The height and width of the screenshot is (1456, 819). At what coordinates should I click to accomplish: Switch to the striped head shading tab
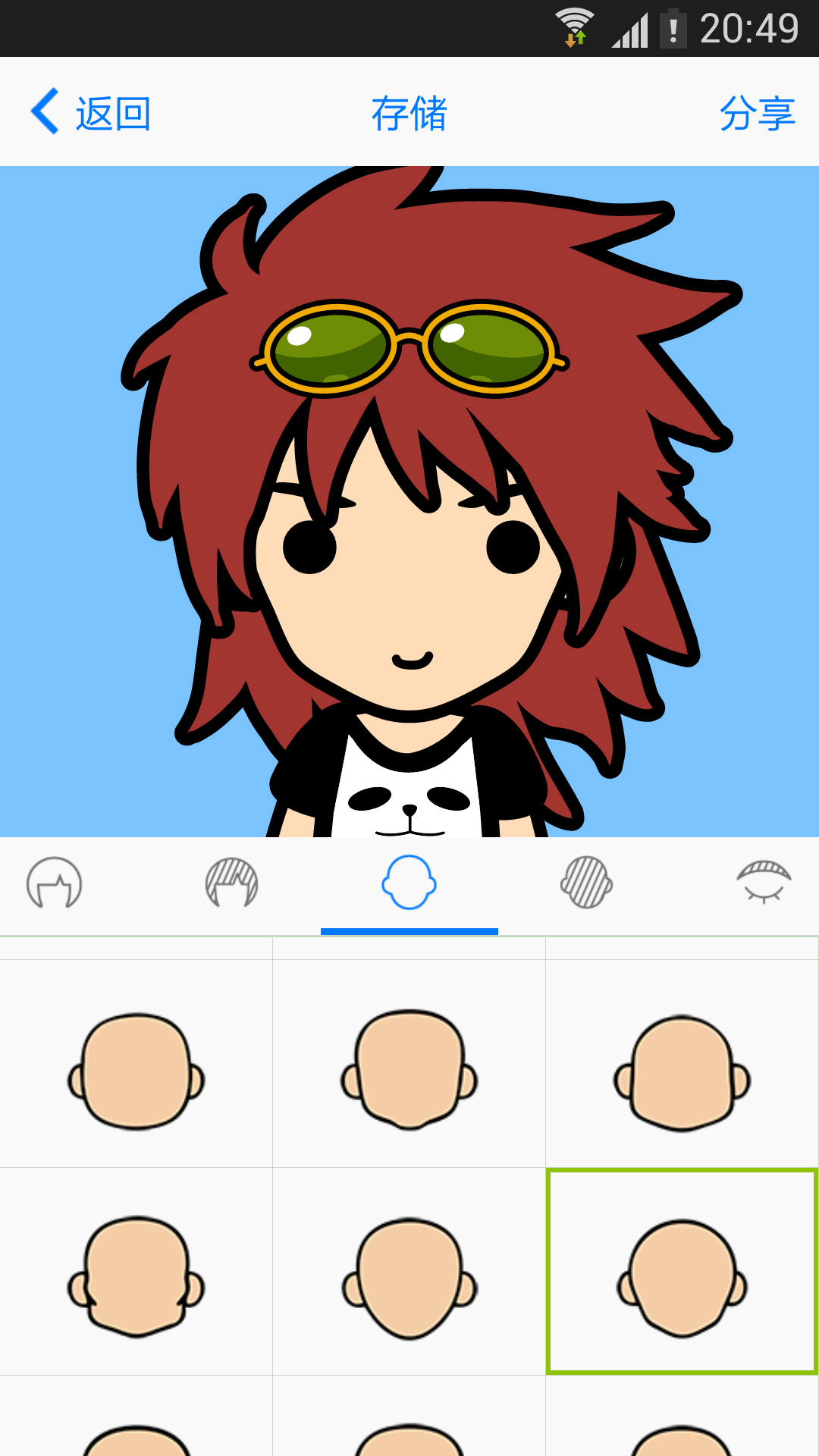tap(586, 883)
